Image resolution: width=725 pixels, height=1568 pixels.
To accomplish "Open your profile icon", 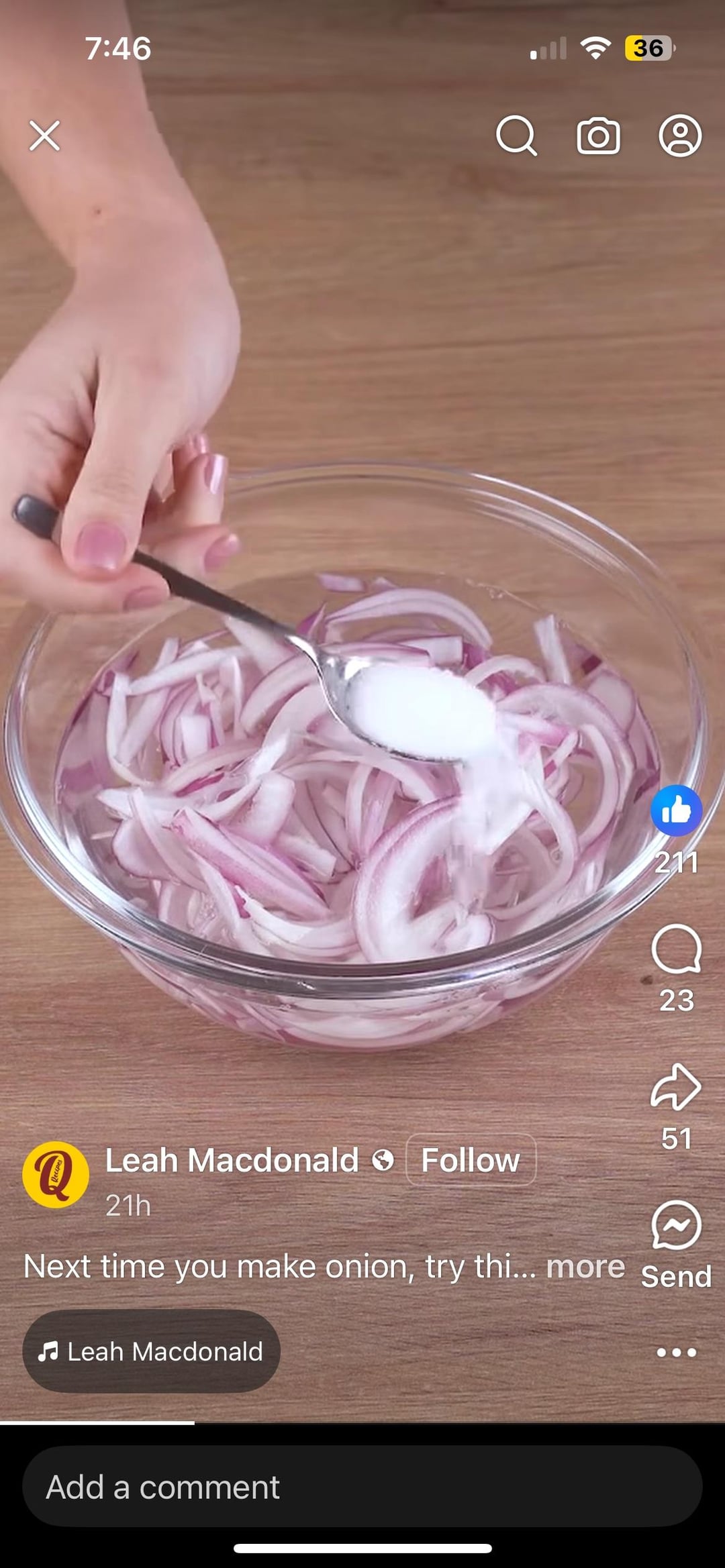I will coord(680,136).
